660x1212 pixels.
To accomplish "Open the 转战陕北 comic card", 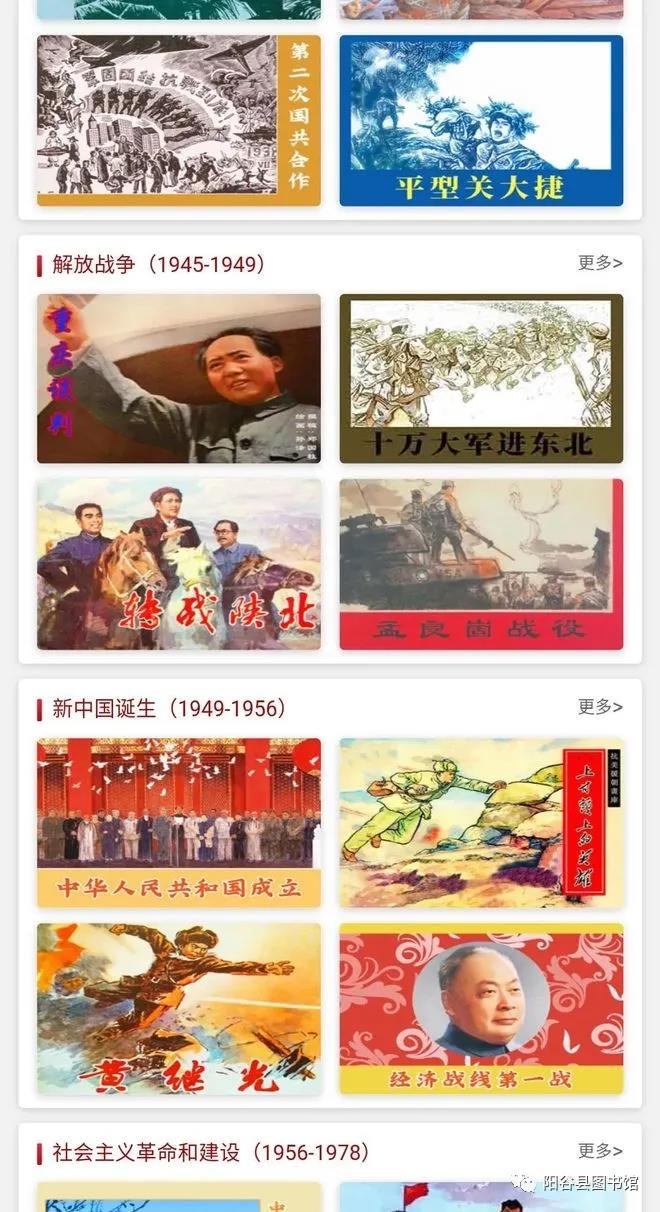I will click(x=179, y=564).
